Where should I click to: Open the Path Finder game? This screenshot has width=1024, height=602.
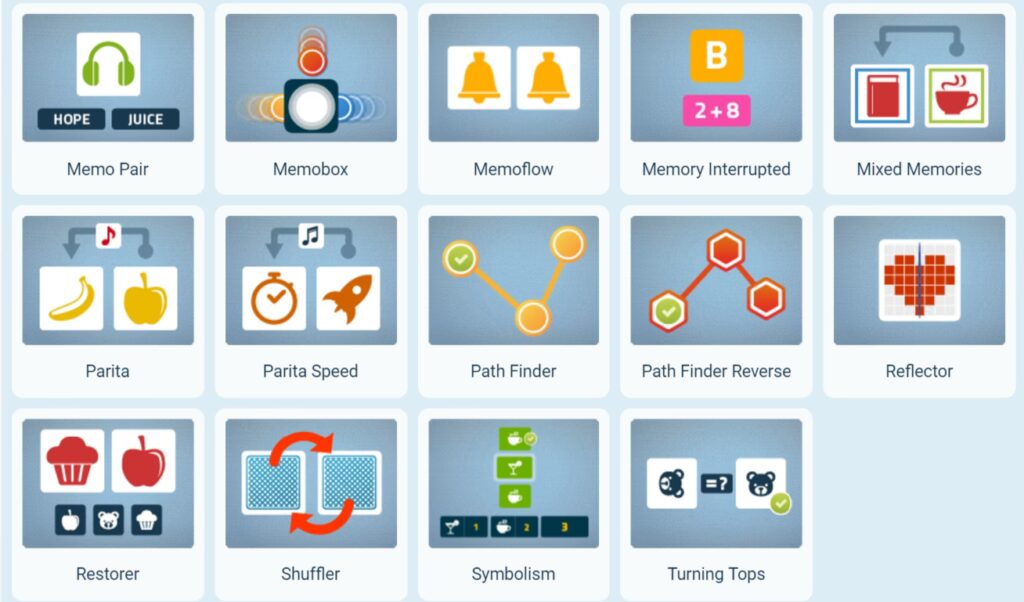(x=513, y=300)
